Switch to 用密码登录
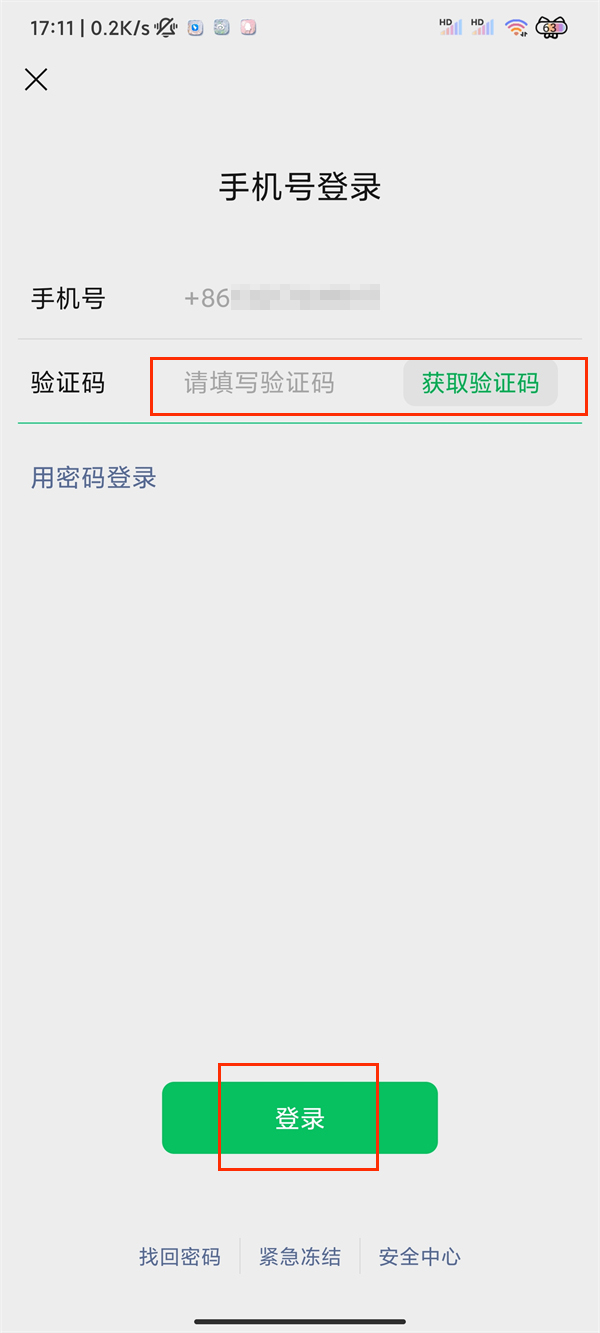 pos(94,478)
